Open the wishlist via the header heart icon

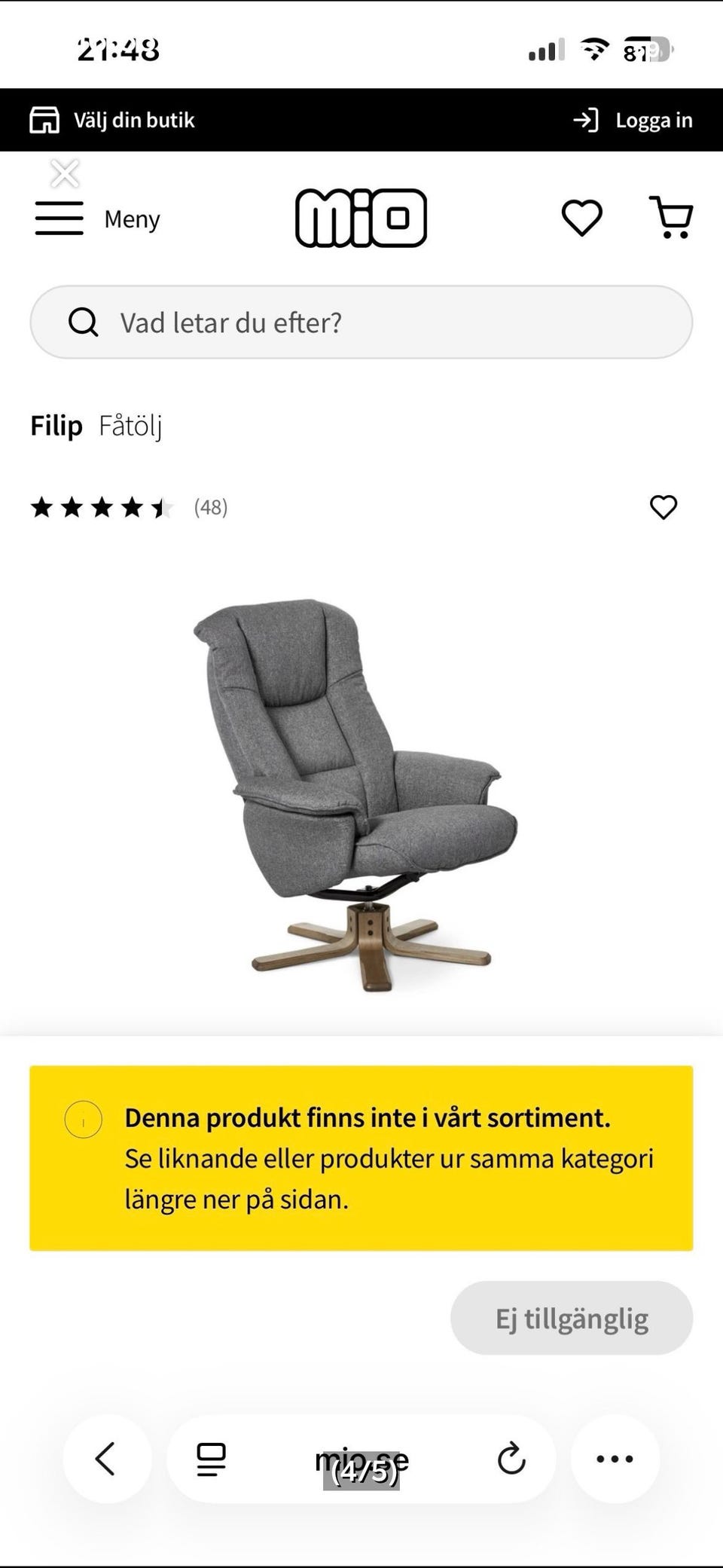tap(581, 219)
